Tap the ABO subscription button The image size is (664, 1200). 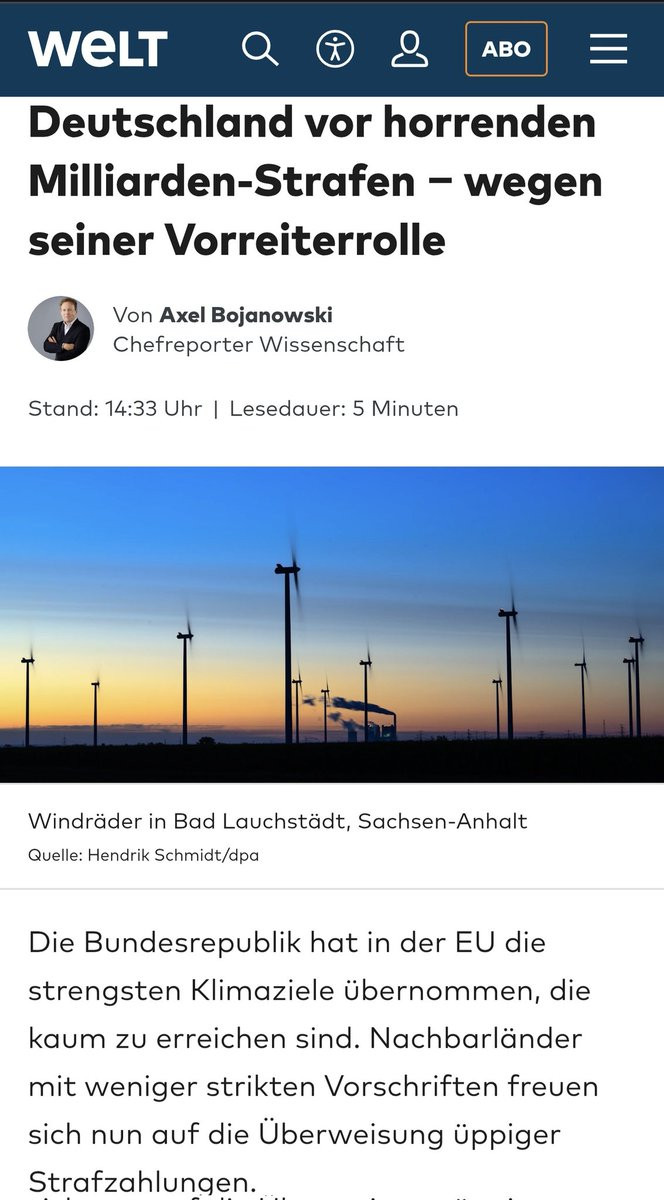pos(506,49)
